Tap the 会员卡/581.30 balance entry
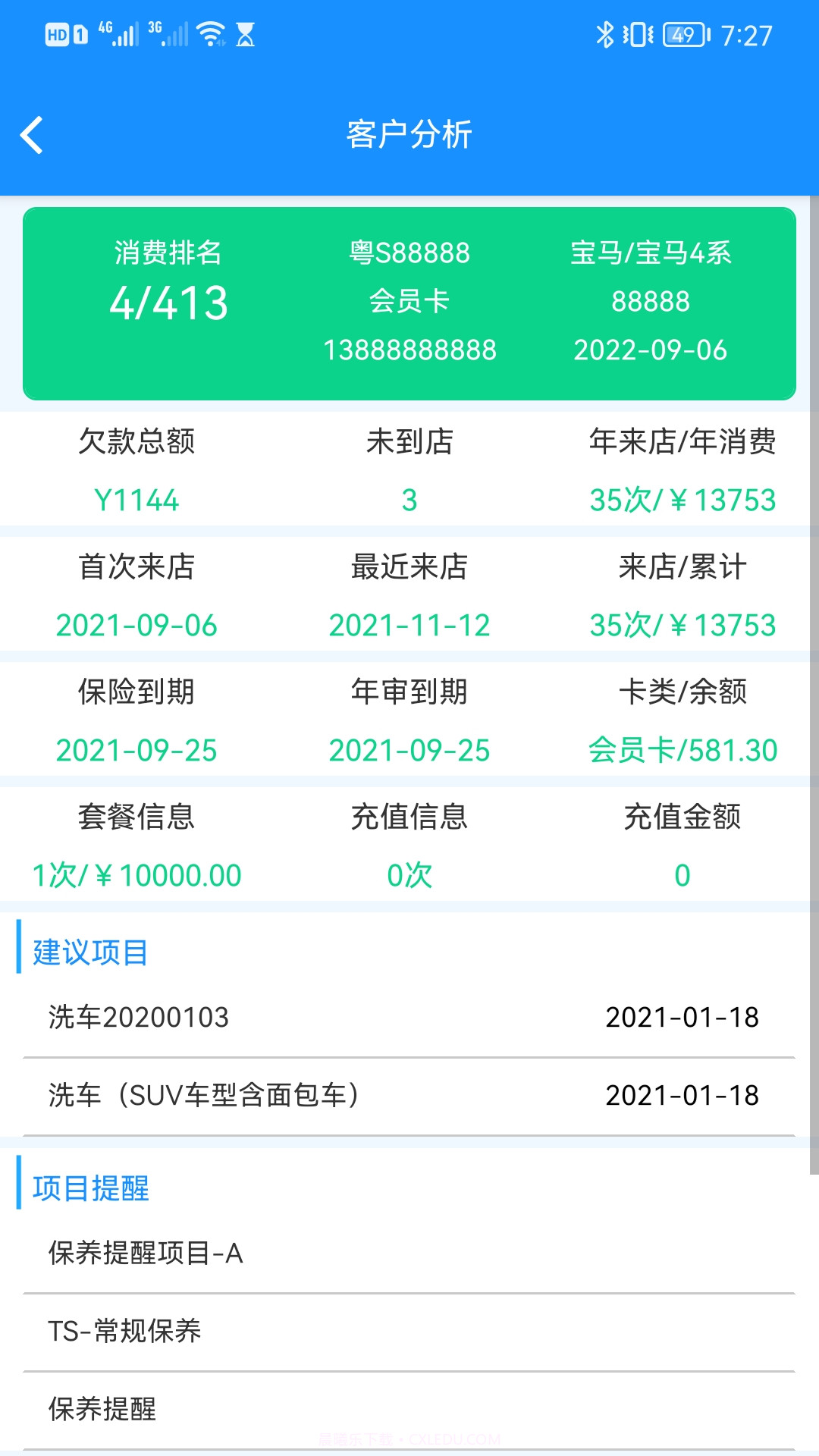This screenshot has height=1456, width=819. 682,750
